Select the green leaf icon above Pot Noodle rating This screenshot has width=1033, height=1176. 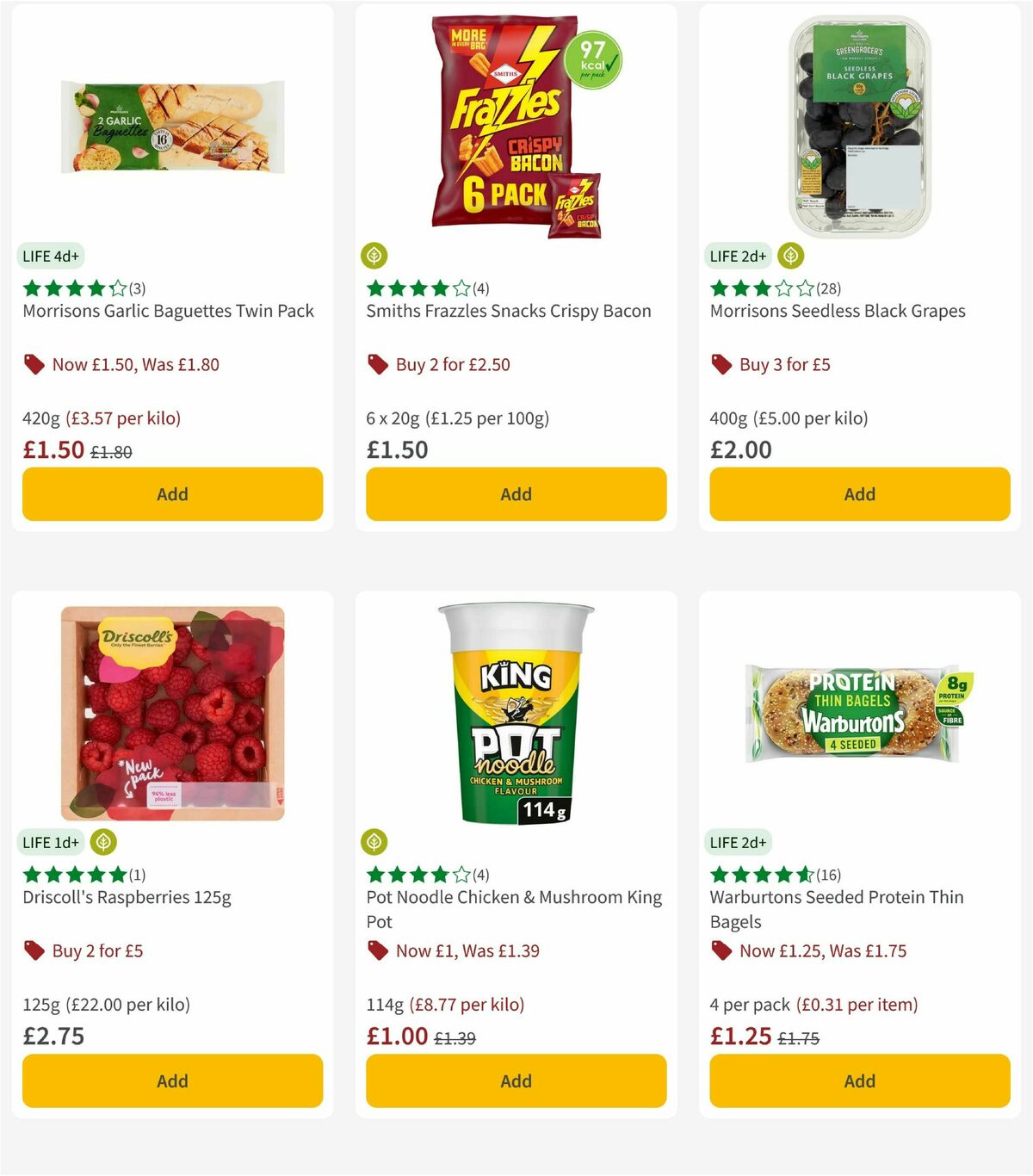click(374, 841)
